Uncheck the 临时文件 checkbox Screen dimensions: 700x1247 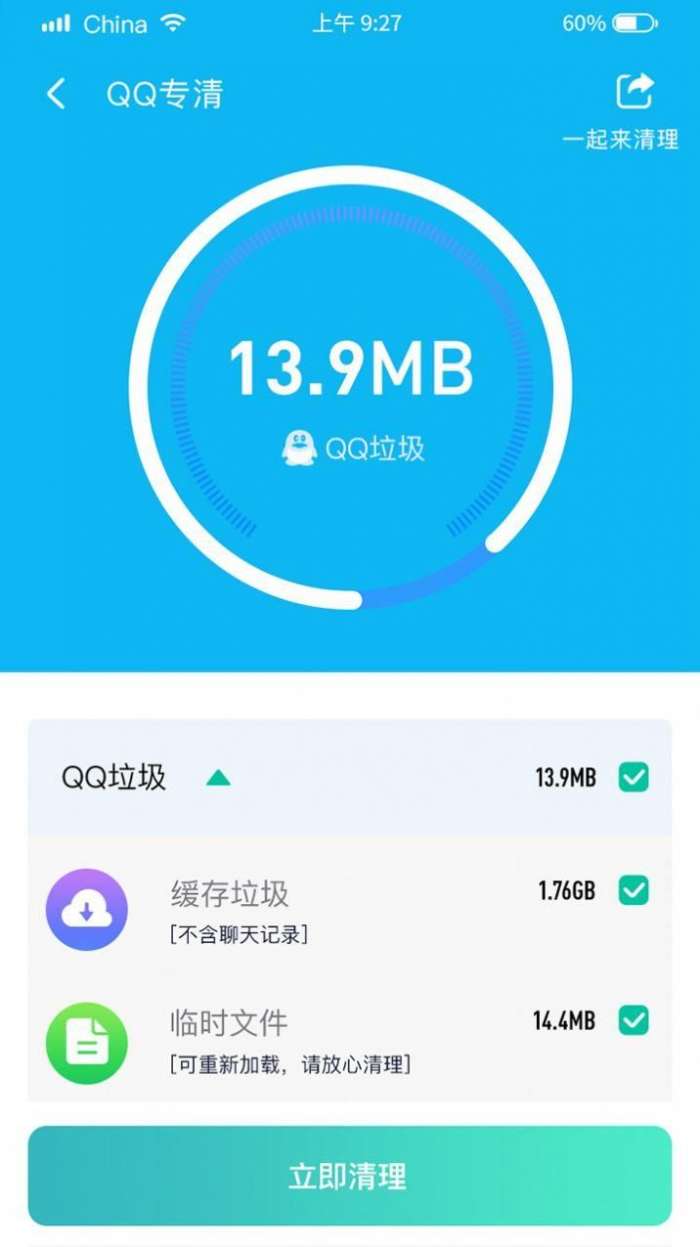click(x=633, y=1020)
